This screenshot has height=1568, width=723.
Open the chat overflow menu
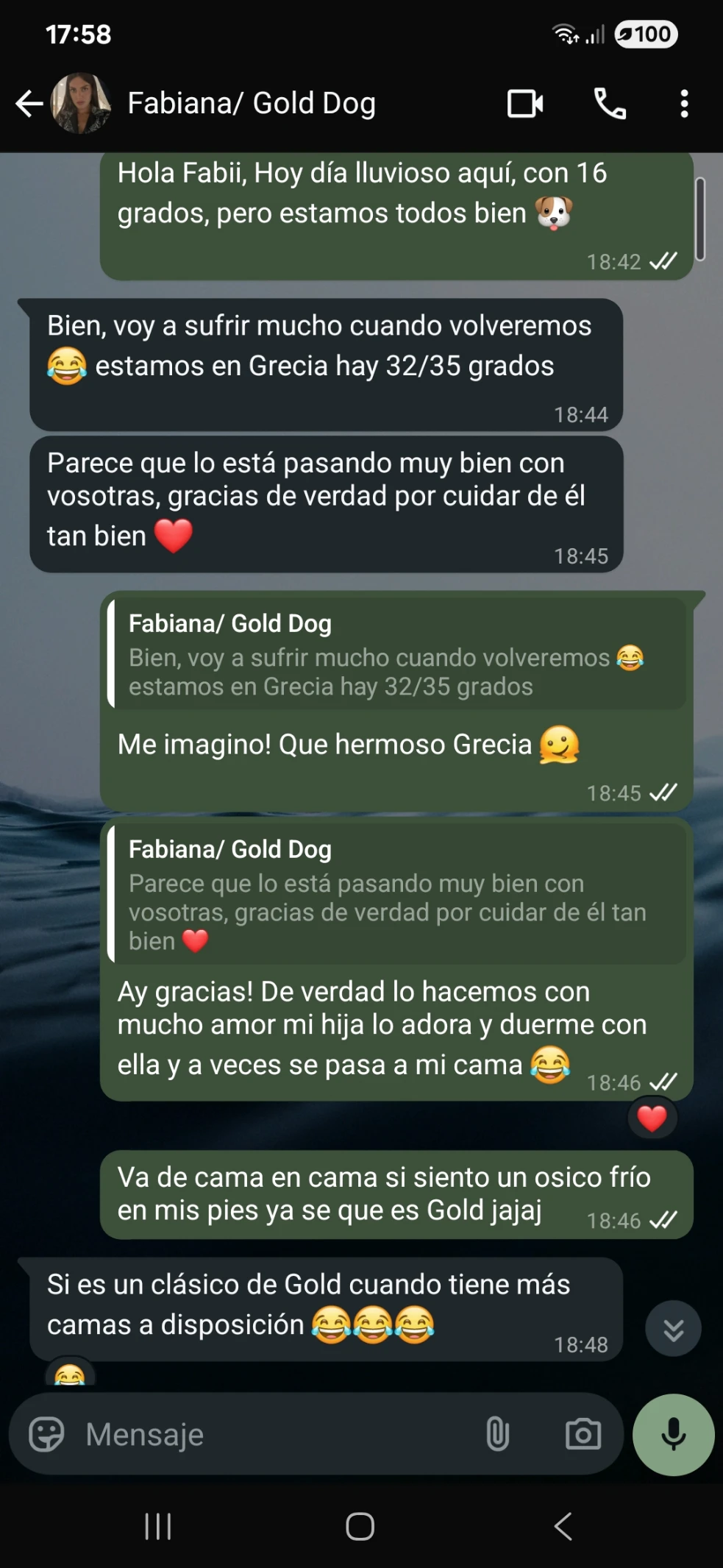click(x=684, y=104)
